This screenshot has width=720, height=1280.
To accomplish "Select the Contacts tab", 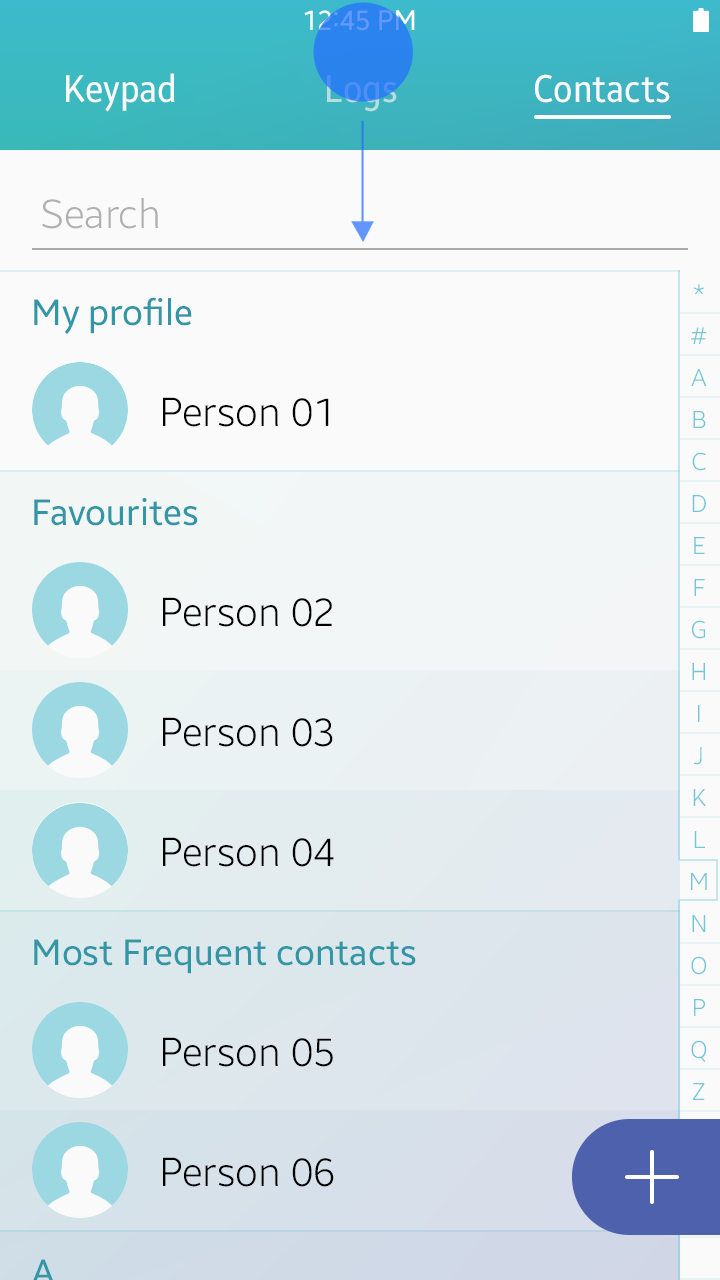I will click(x=601, y=90).
